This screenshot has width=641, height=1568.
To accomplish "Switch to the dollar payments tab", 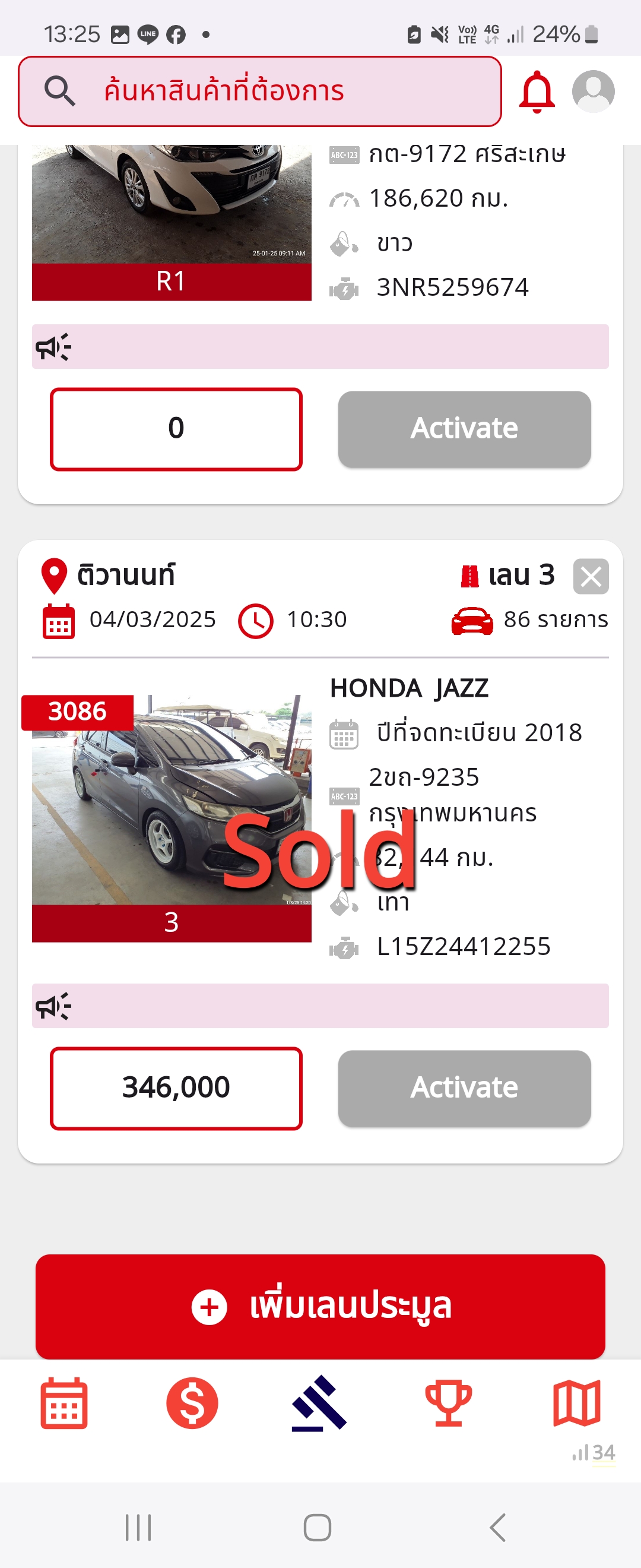I will click(192, 1403).
